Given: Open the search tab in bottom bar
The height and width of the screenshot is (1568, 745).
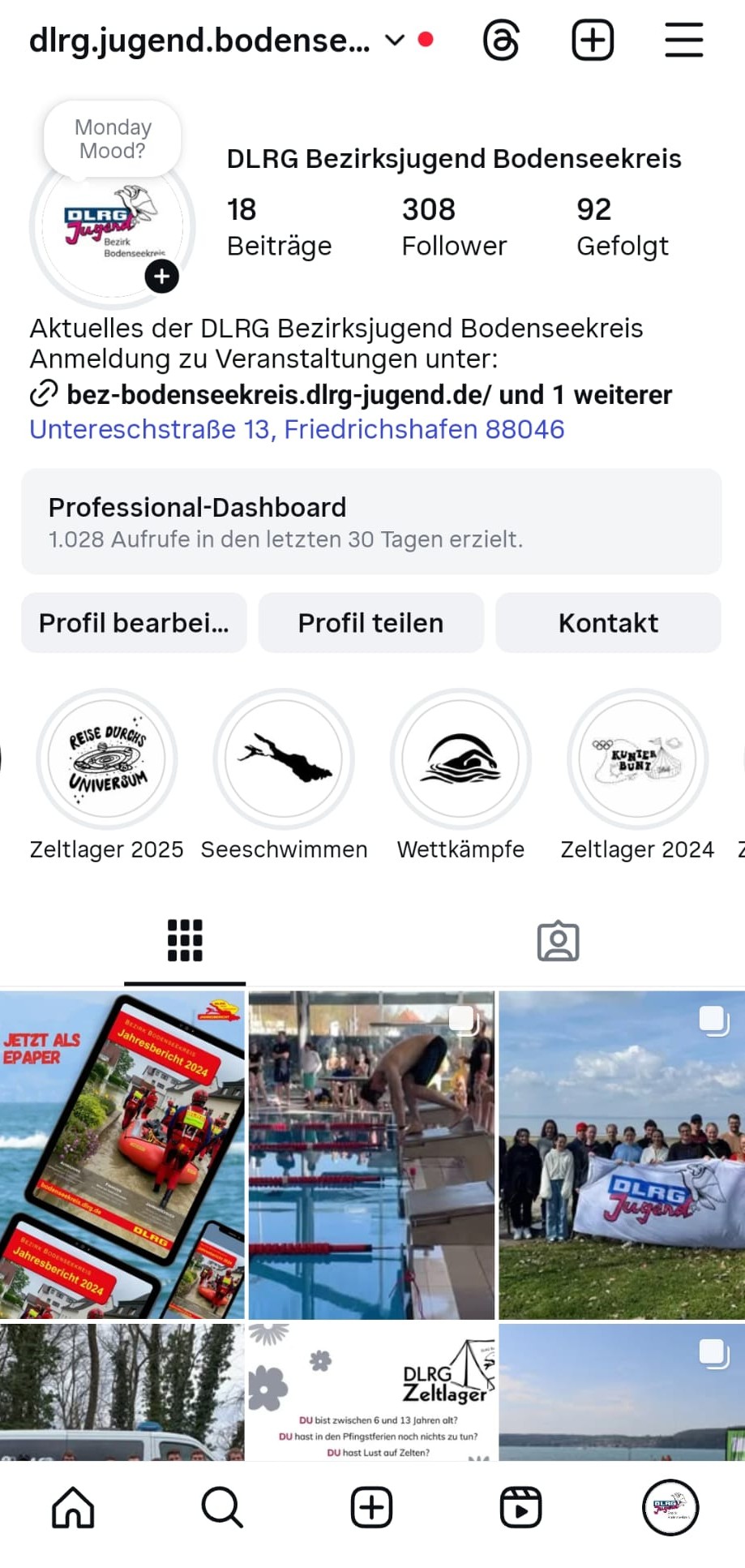Looking at the screenshot, I should pyautogui.click(x=222, y=1507).
